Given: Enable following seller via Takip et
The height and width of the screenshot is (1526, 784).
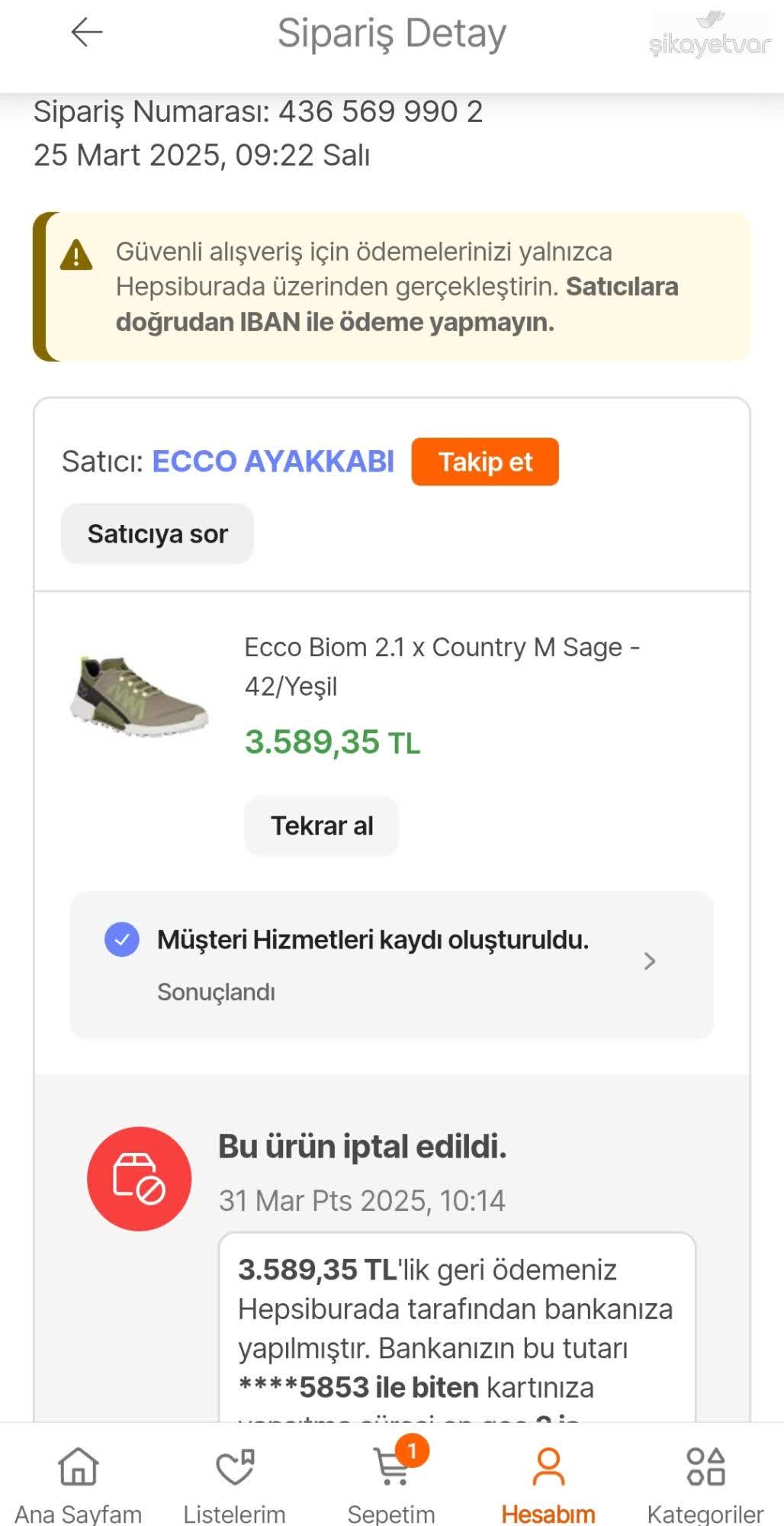Looking at the screenshot, I should [484, 462].
